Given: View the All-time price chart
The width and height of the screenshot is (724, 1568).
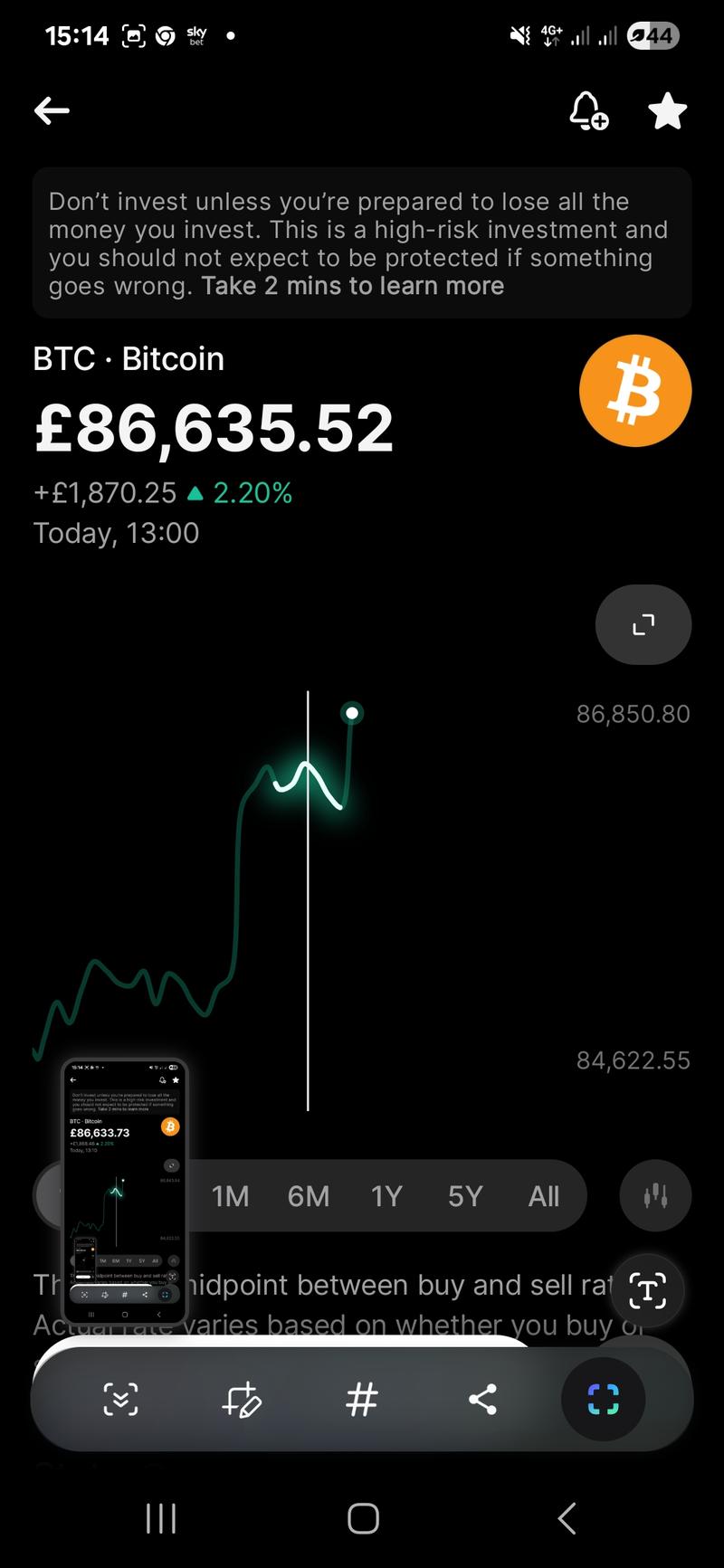Looking at the screenshot, I should pyautogui.click(x=544, y=1196).
